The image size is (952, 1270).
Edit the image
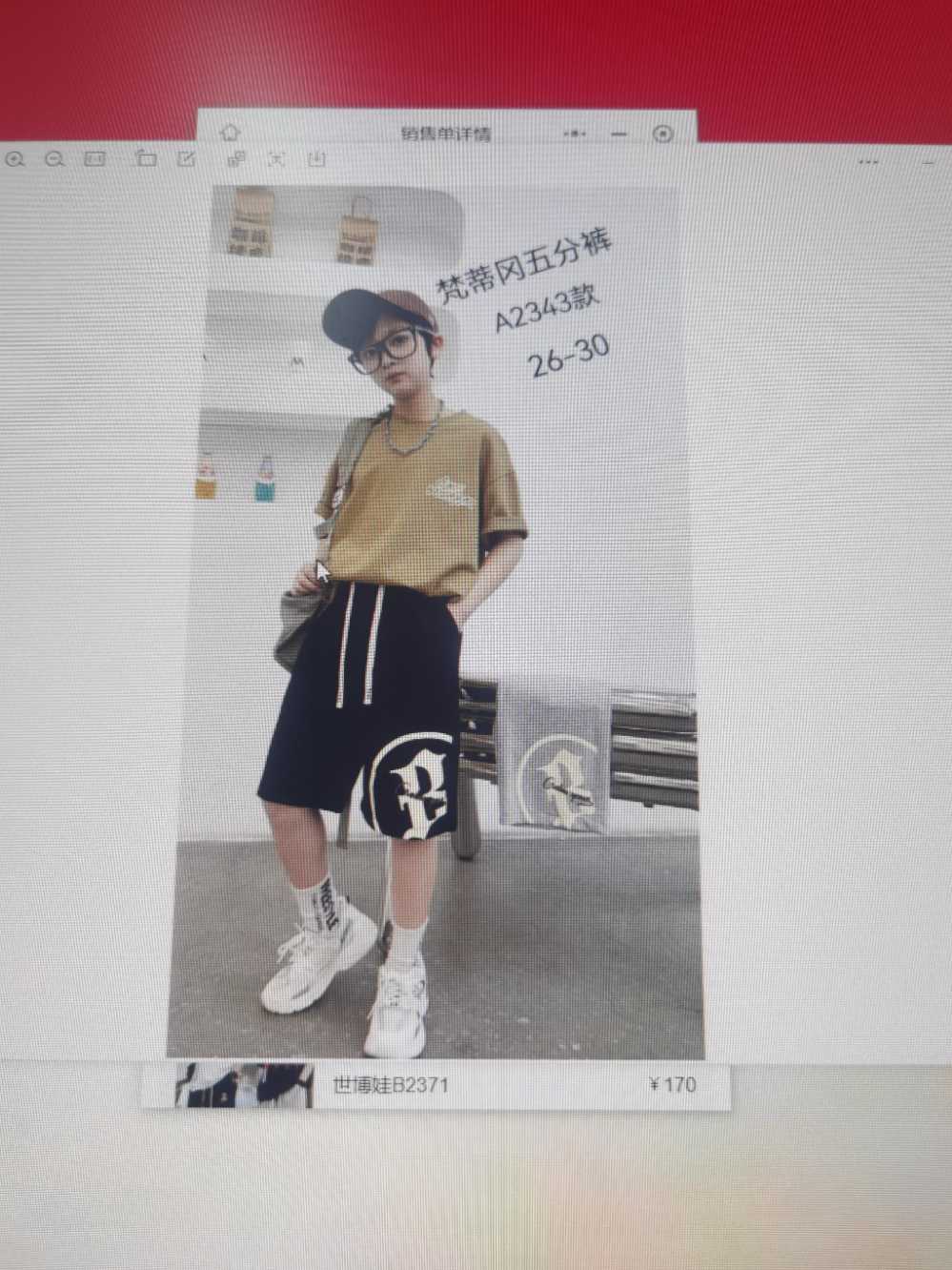(x=188, y=158)
